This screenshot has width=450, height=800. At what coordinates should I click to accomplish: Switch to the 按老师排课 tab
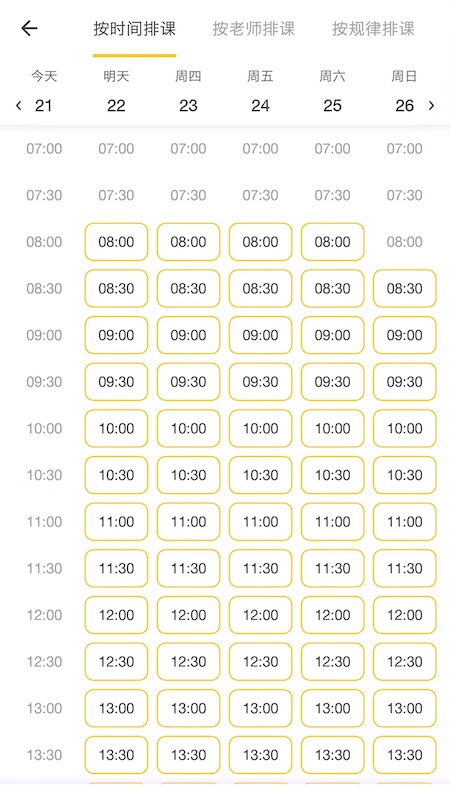coord(254,29)
